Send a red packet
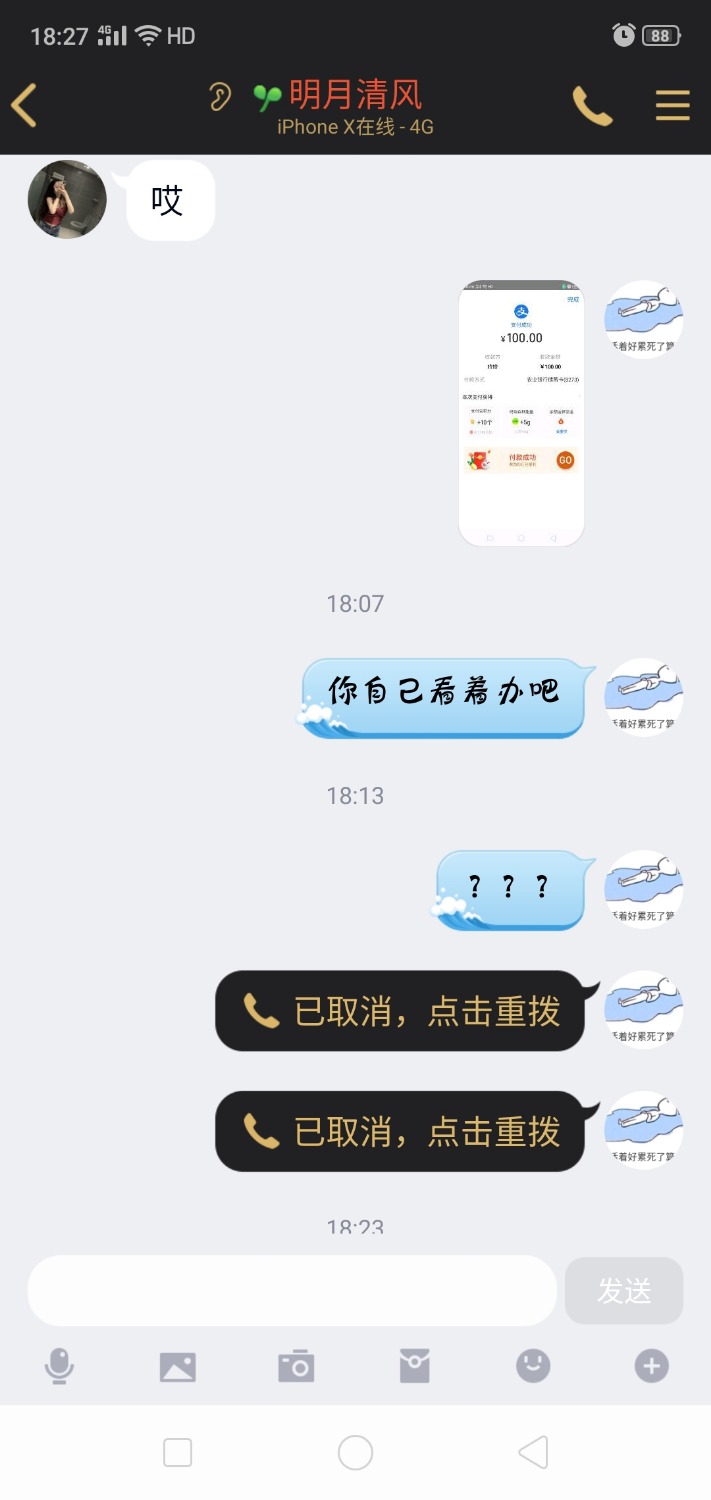 click(414, 1366)
